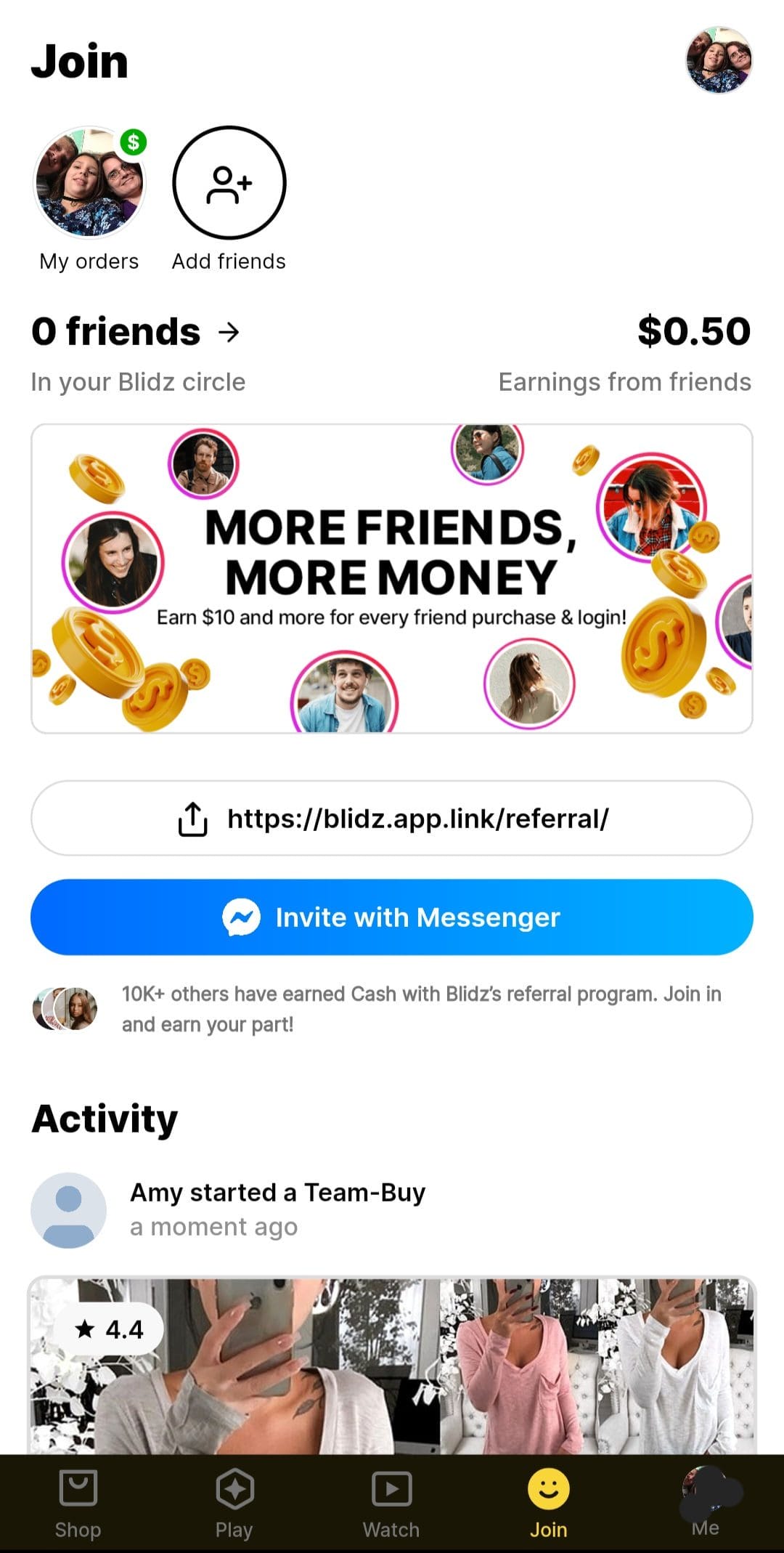Share the blidz referral link

tap(392, 818)
